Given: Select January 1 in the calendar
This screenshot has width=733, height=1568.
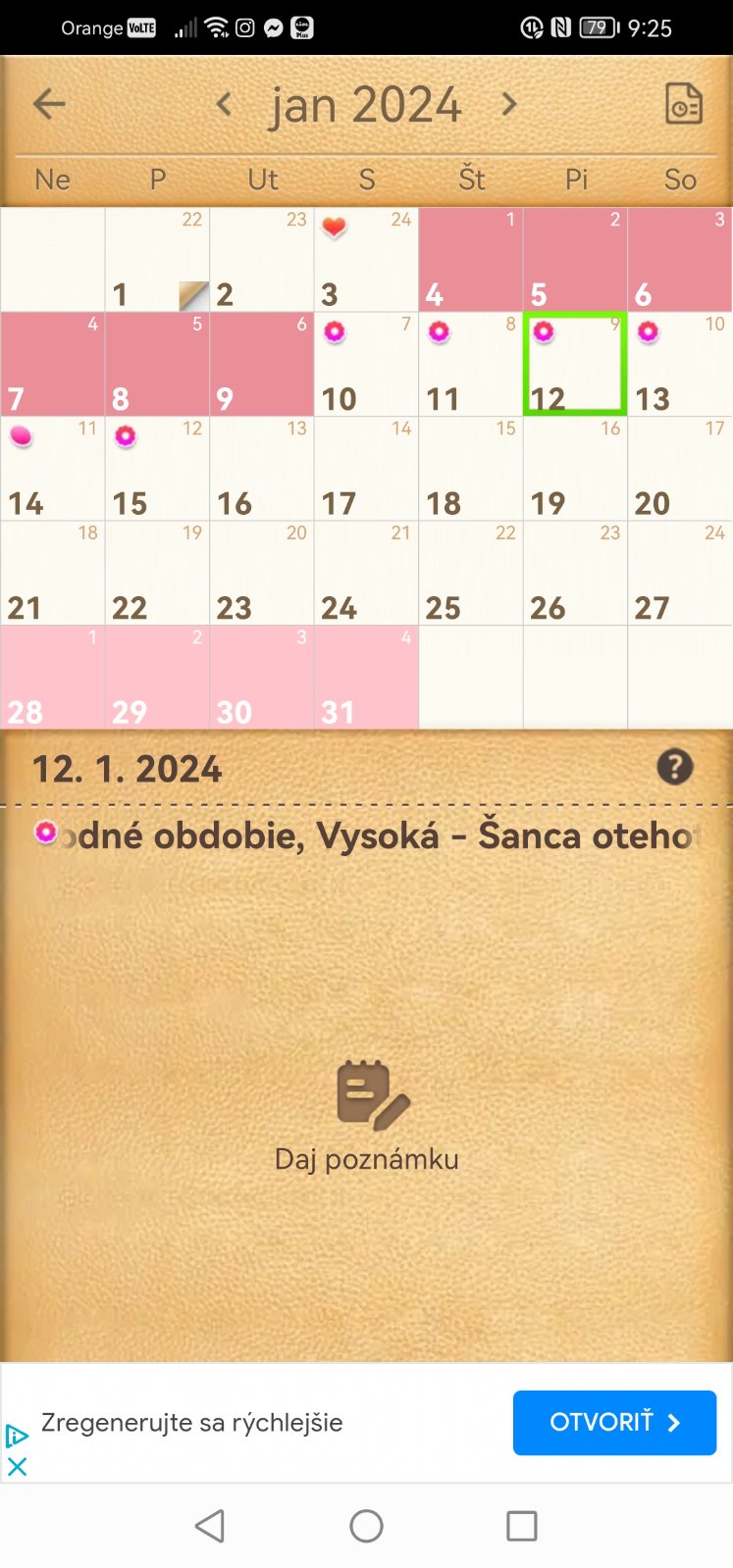Looking at the screenshot, I should 157,260.
